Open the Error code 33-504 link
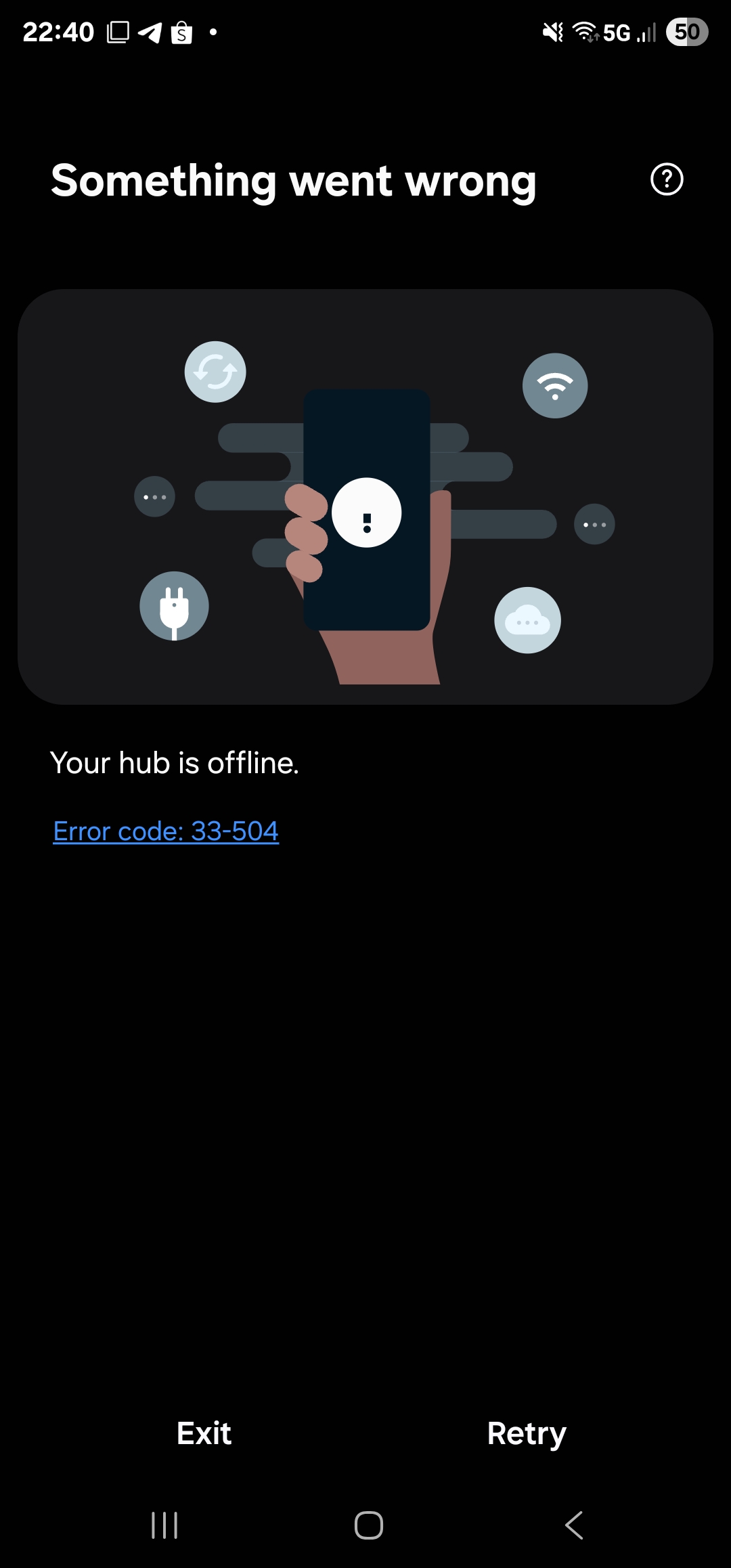Image resolution: width=731 pixels, height=1568 pixels. (166, 831)
